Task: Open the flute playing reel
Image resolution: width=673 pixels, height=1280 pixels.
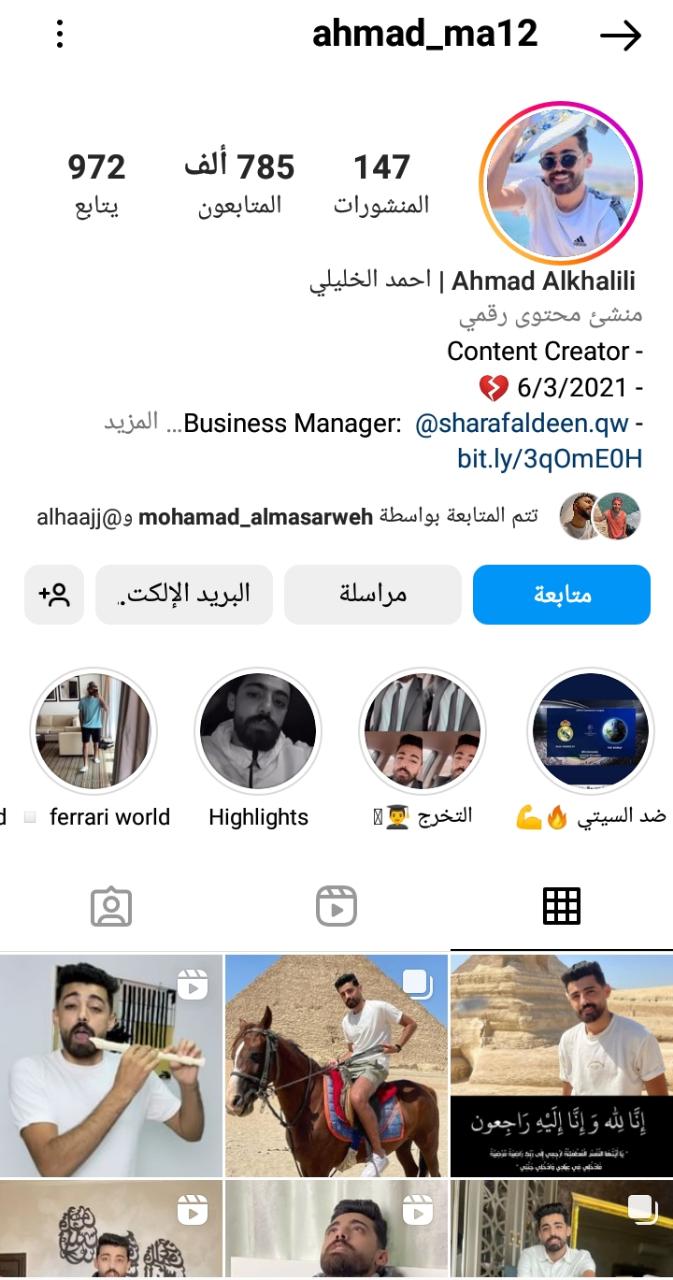Action: click(x=111, y=1065)
